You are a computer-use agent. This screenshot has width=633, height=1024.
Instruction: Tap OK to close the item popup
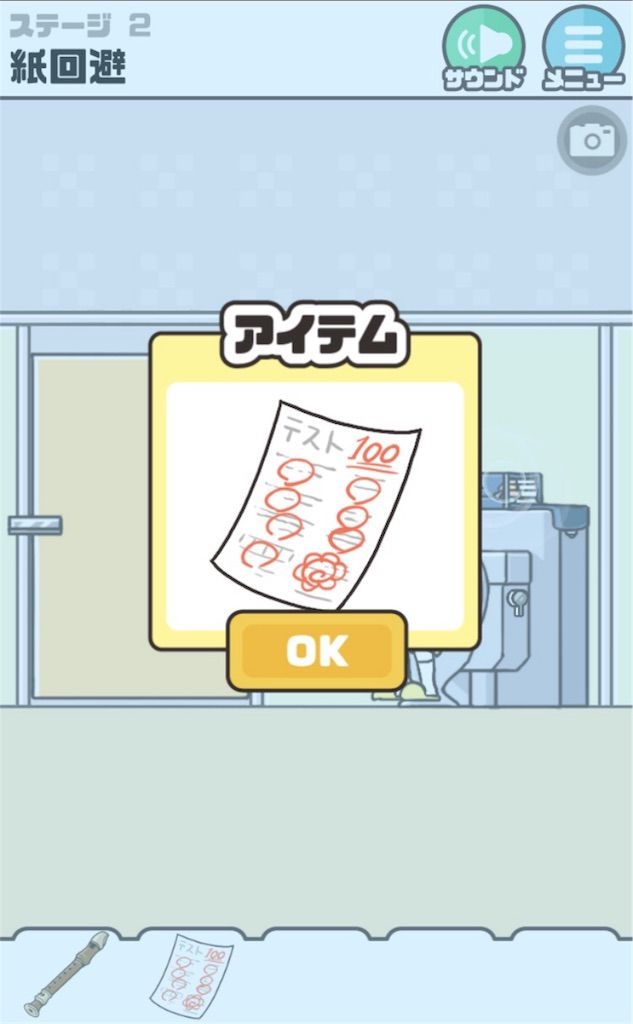[316, 651]
